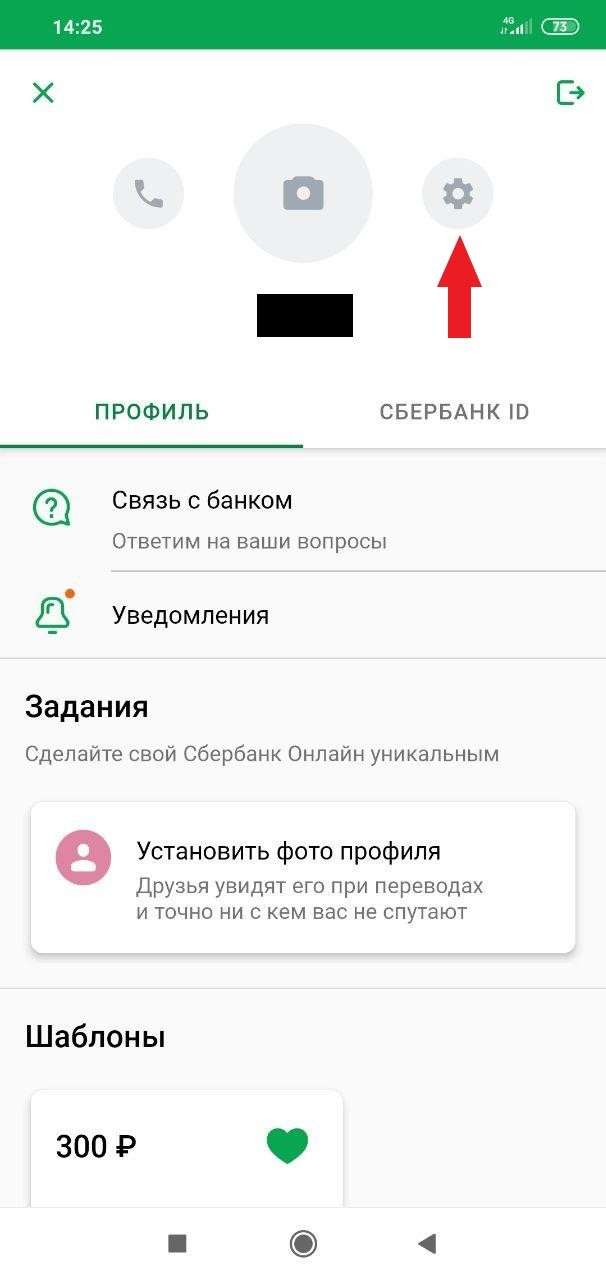Select the ПРОФИЛЬ tab

click(x=152, y=412)
